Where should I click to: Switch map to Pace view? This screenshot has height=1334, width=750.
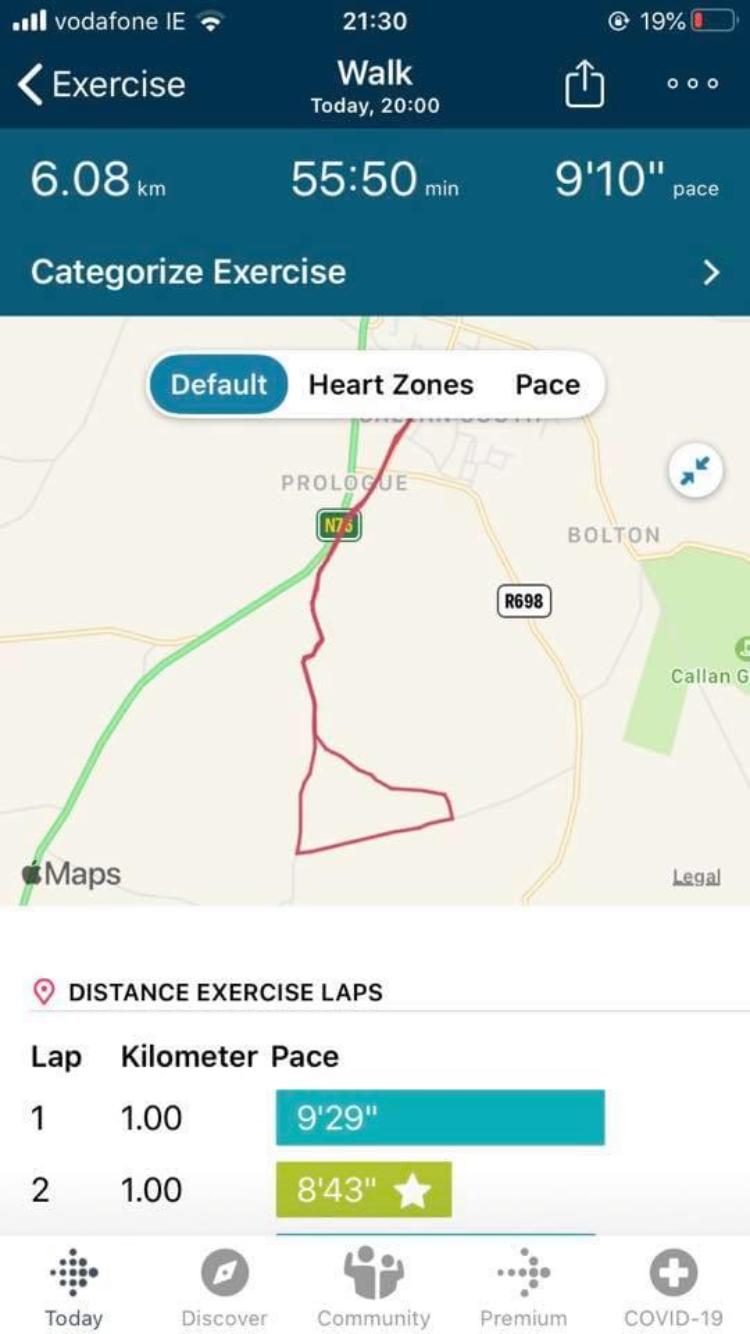(x=547, y=385)
